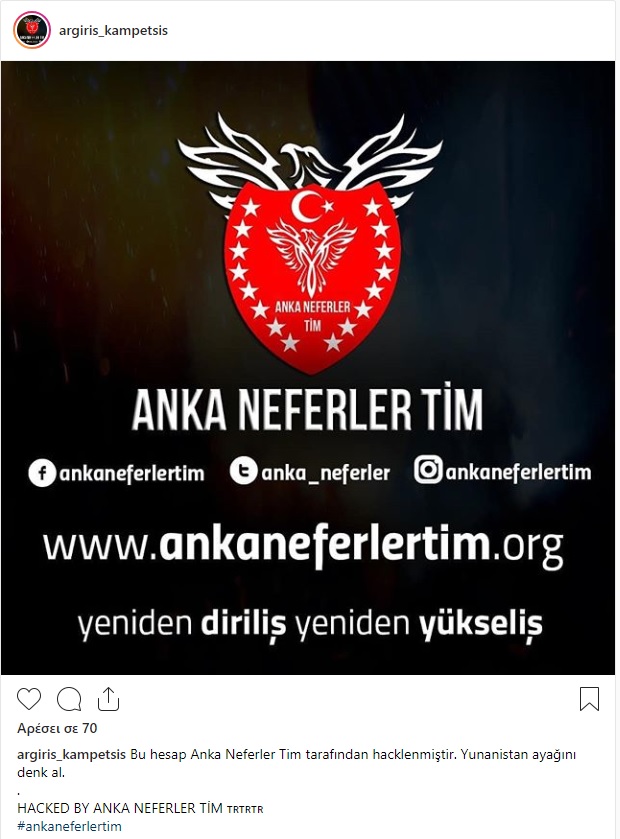Bookmark this post
Image resolution: width=620 pixels, height=839 pixels.
click(589, 699)
